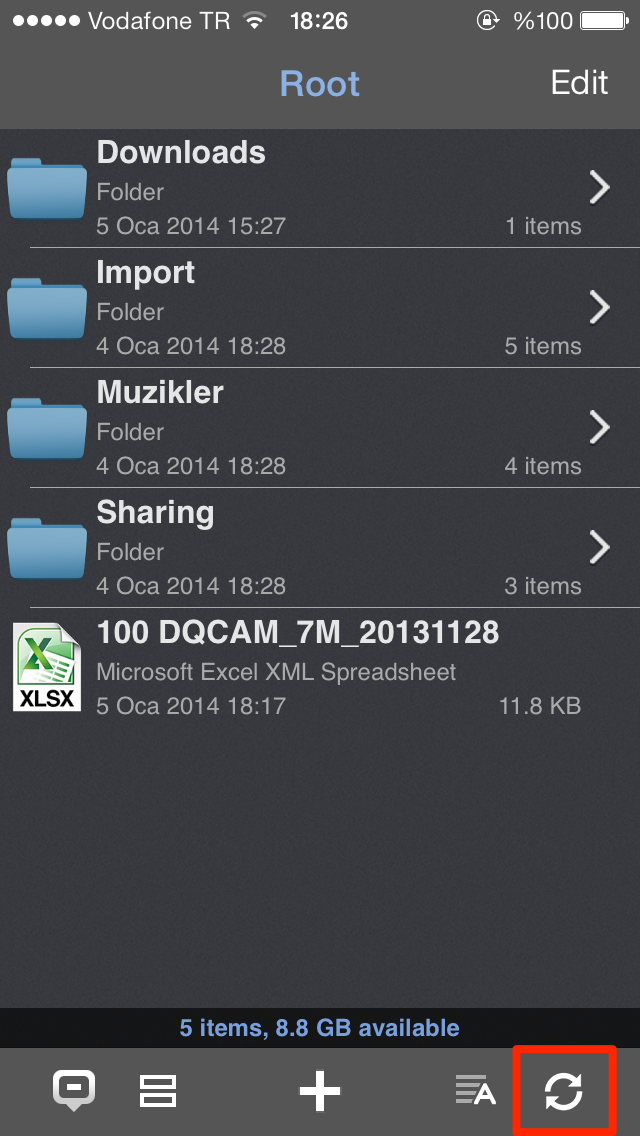The height and width of the screenshot is (1136, 640).
Task: Tap the speech bubble minus icon
Action: pos(74,1088)
